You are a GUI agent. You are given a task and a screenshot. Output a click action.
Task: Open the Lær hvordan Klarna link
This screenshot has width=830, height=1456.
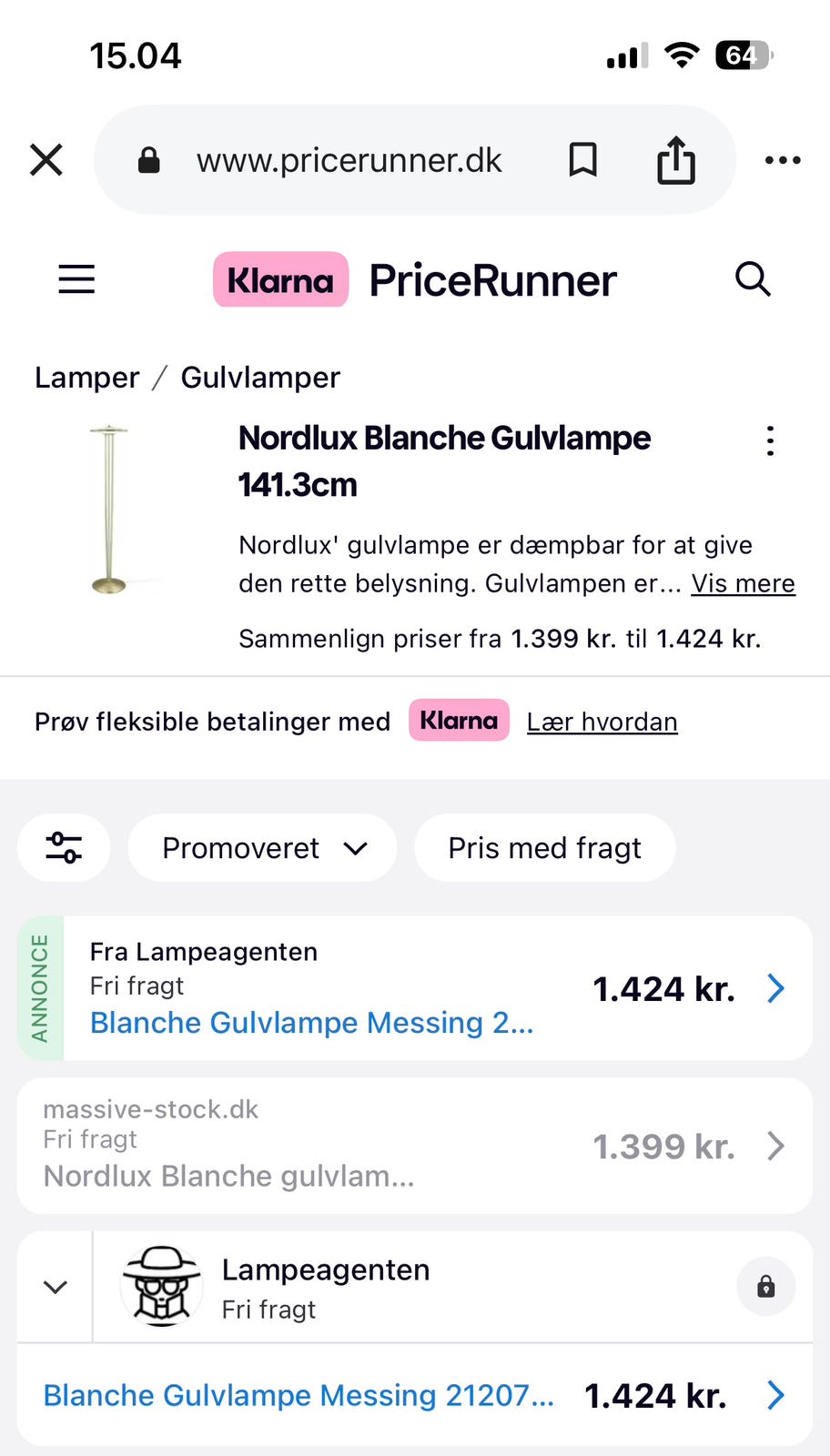602,721
